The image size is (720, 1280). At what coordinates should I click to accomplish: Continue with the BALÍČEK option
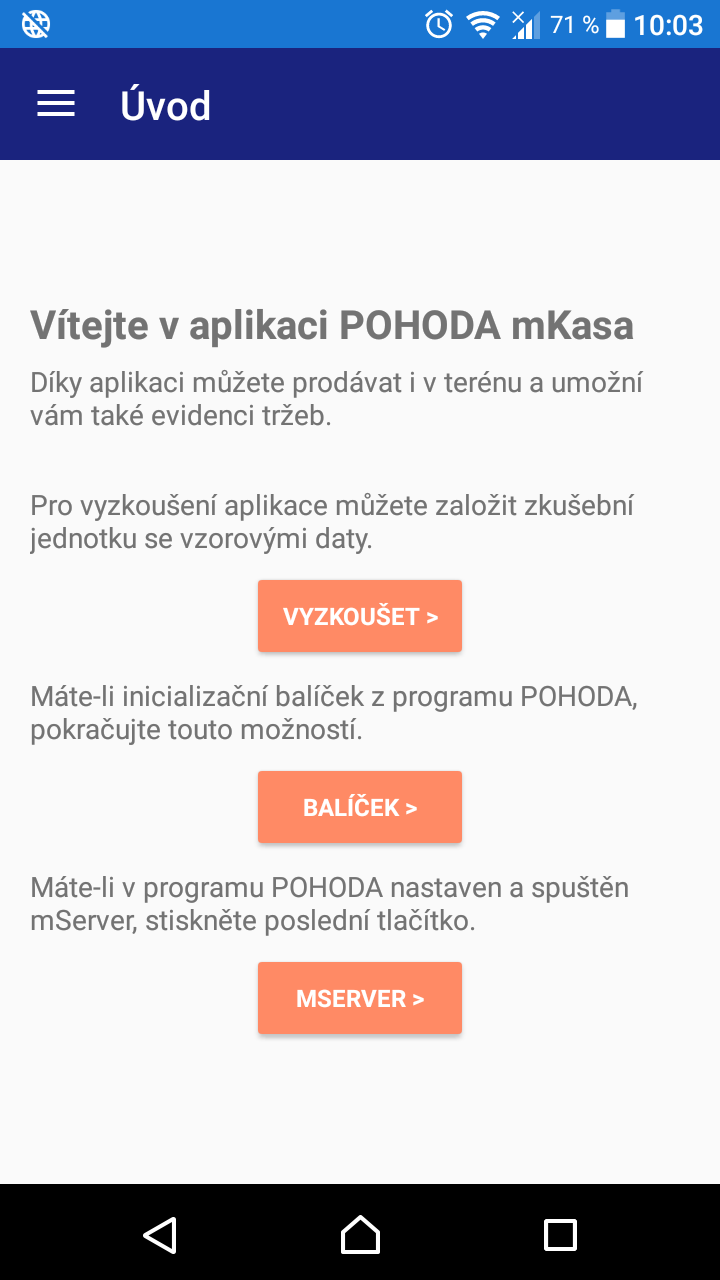tap(360, 807)
